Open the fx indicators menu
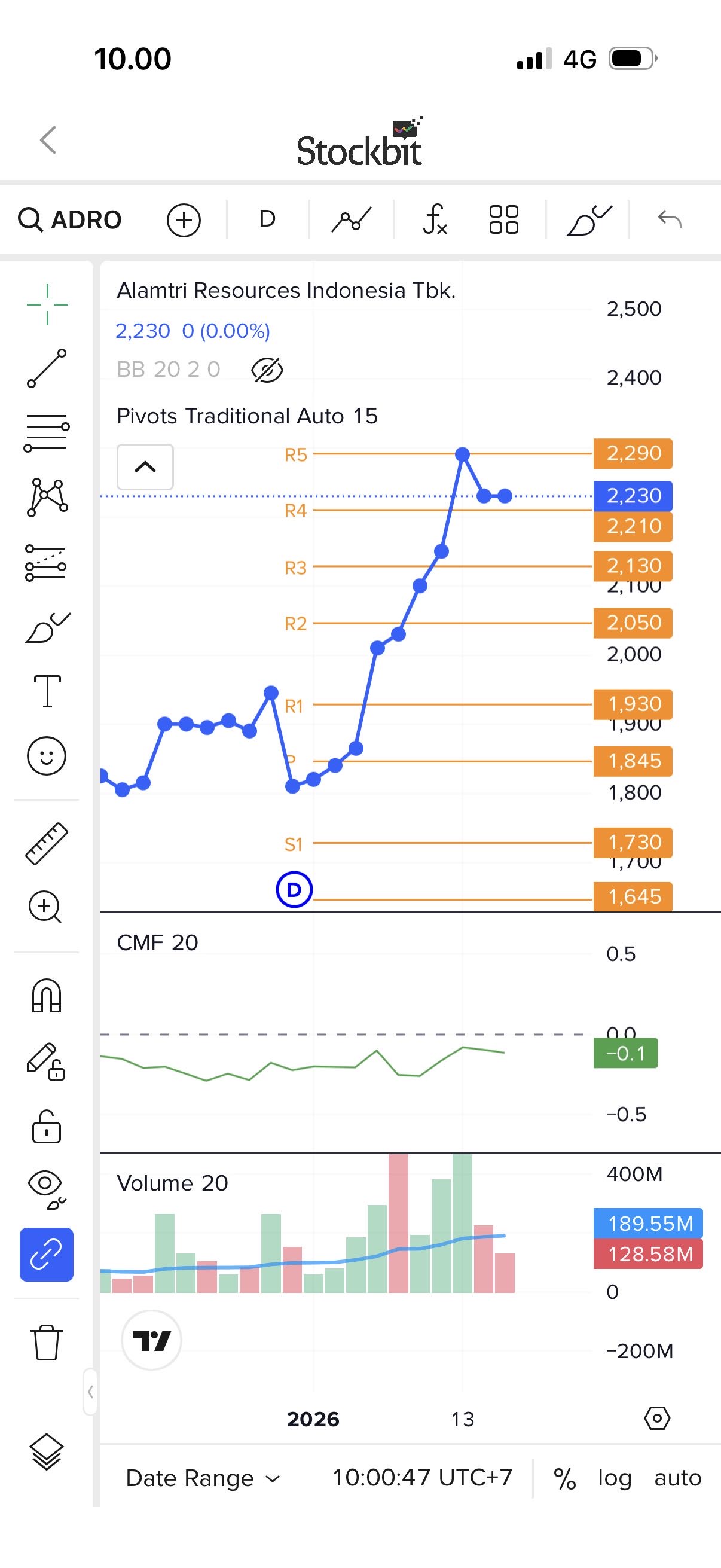 435,219
